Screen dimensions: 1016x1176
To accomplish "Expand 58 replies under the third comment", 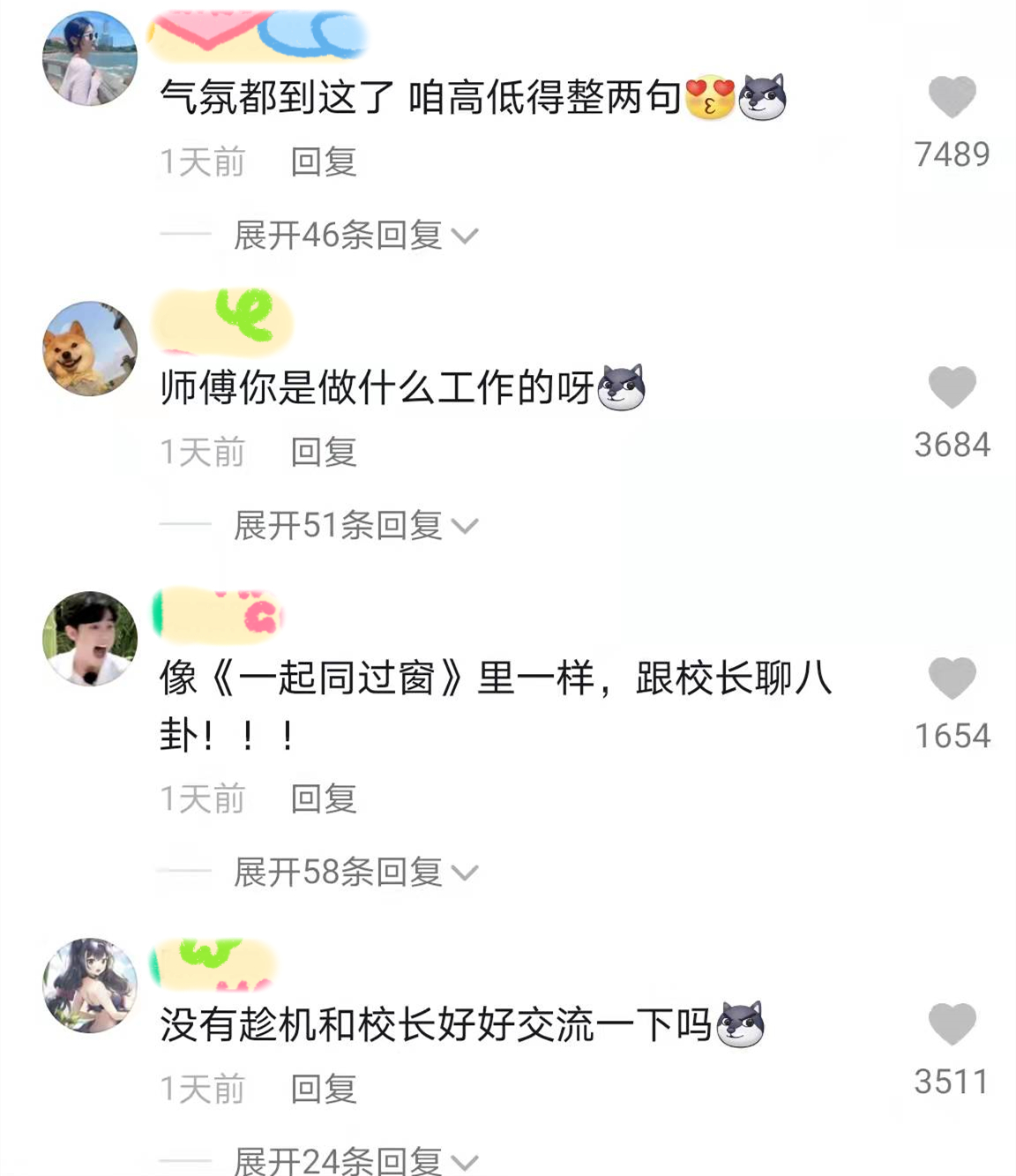I will point(353,873).
